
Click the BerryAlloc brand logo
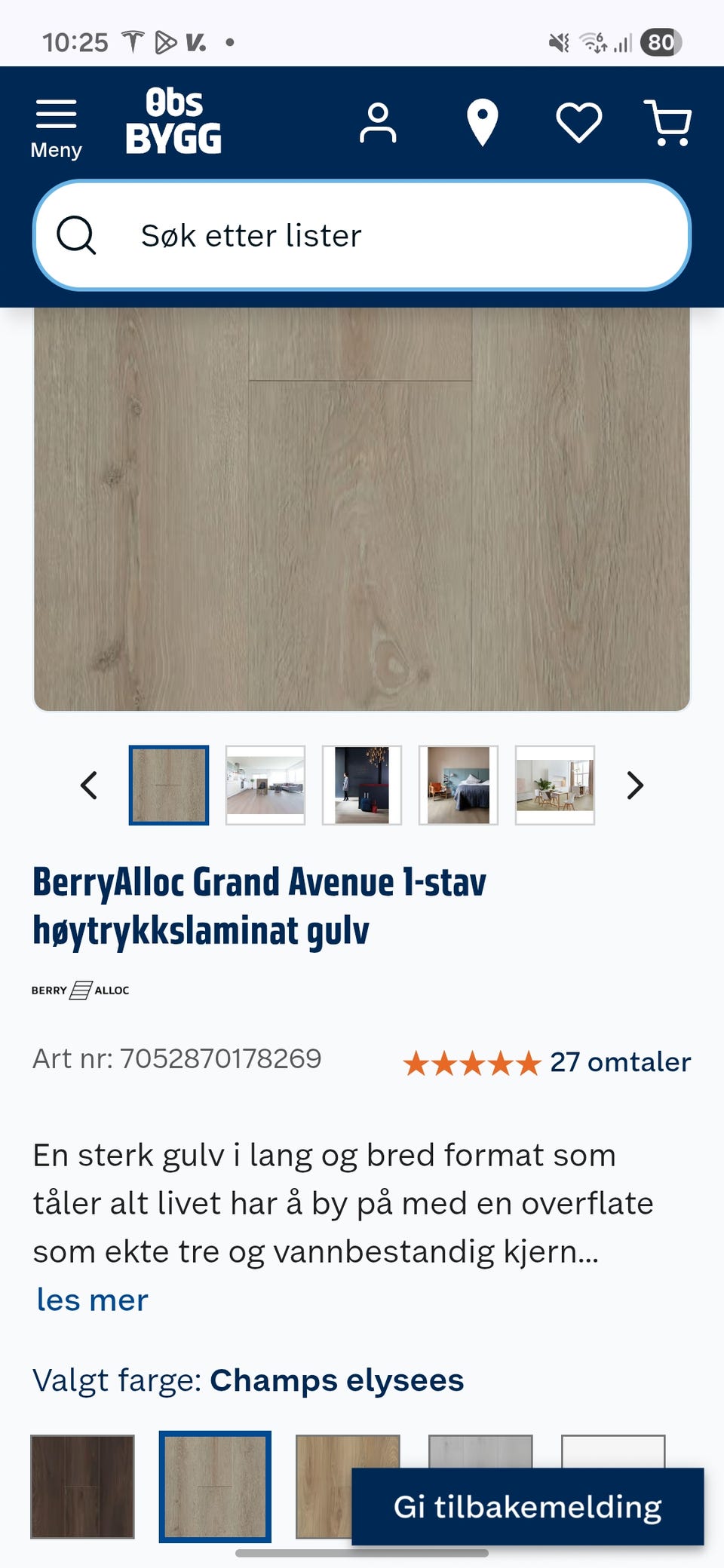81,990
